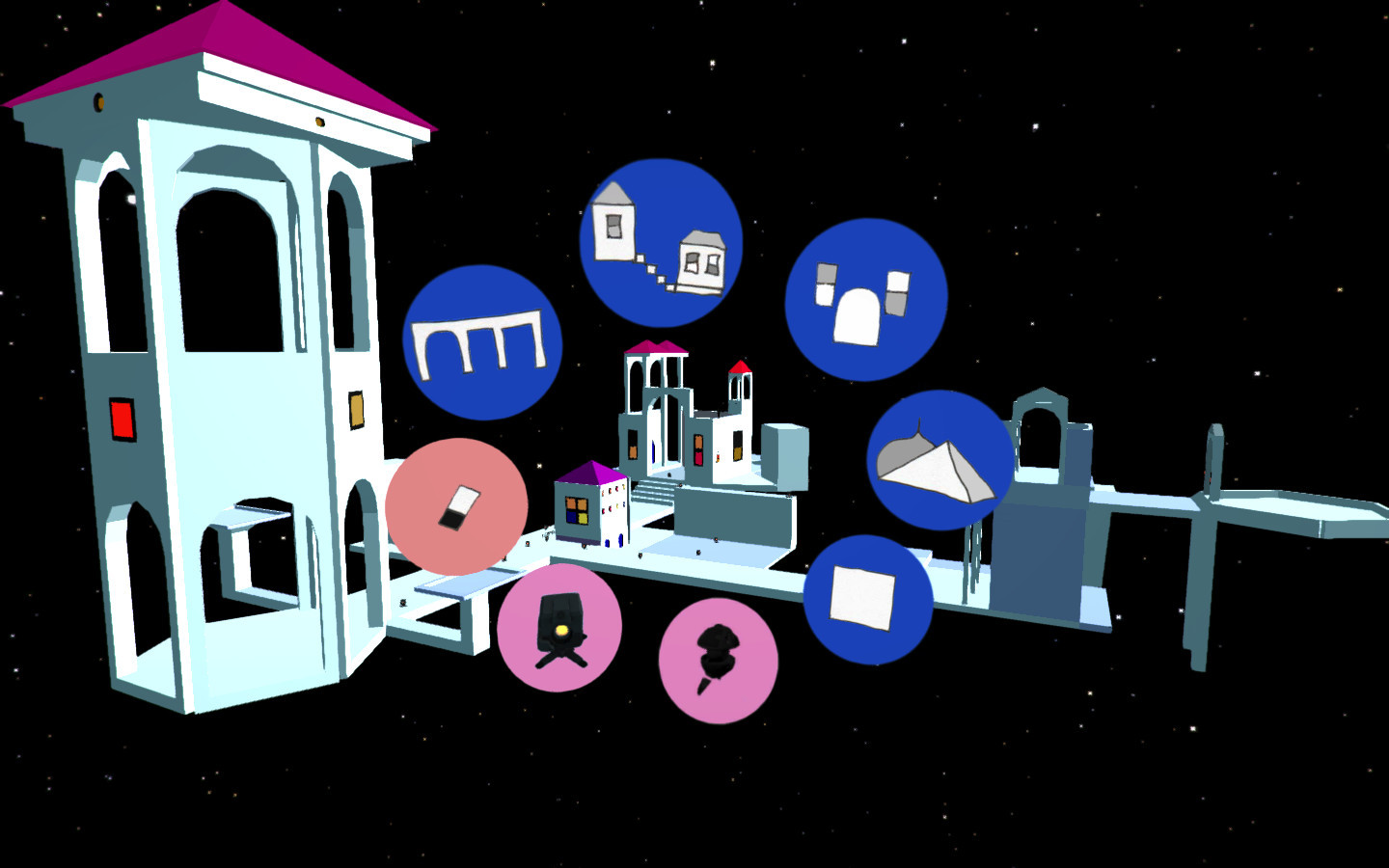Image resolution: width=1389 pixels, height=868 pixels.
Task: Select the paint brush tool
Action: pos(718,661)
